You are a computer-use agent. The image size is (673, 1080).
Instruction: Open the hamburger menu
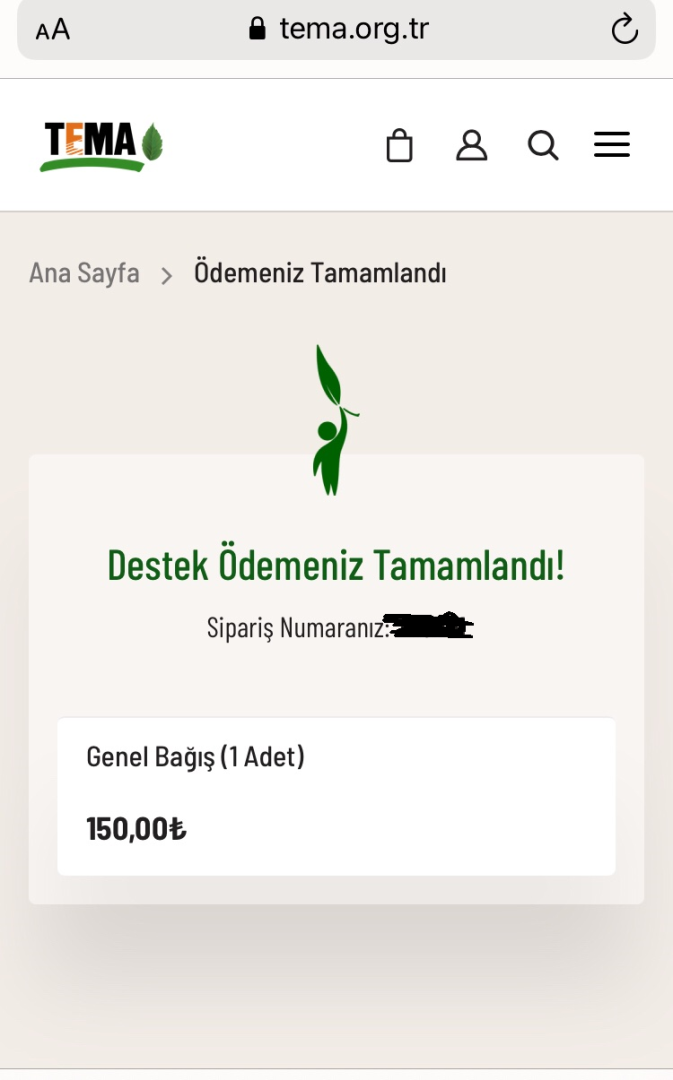click(x=612, y=145)
